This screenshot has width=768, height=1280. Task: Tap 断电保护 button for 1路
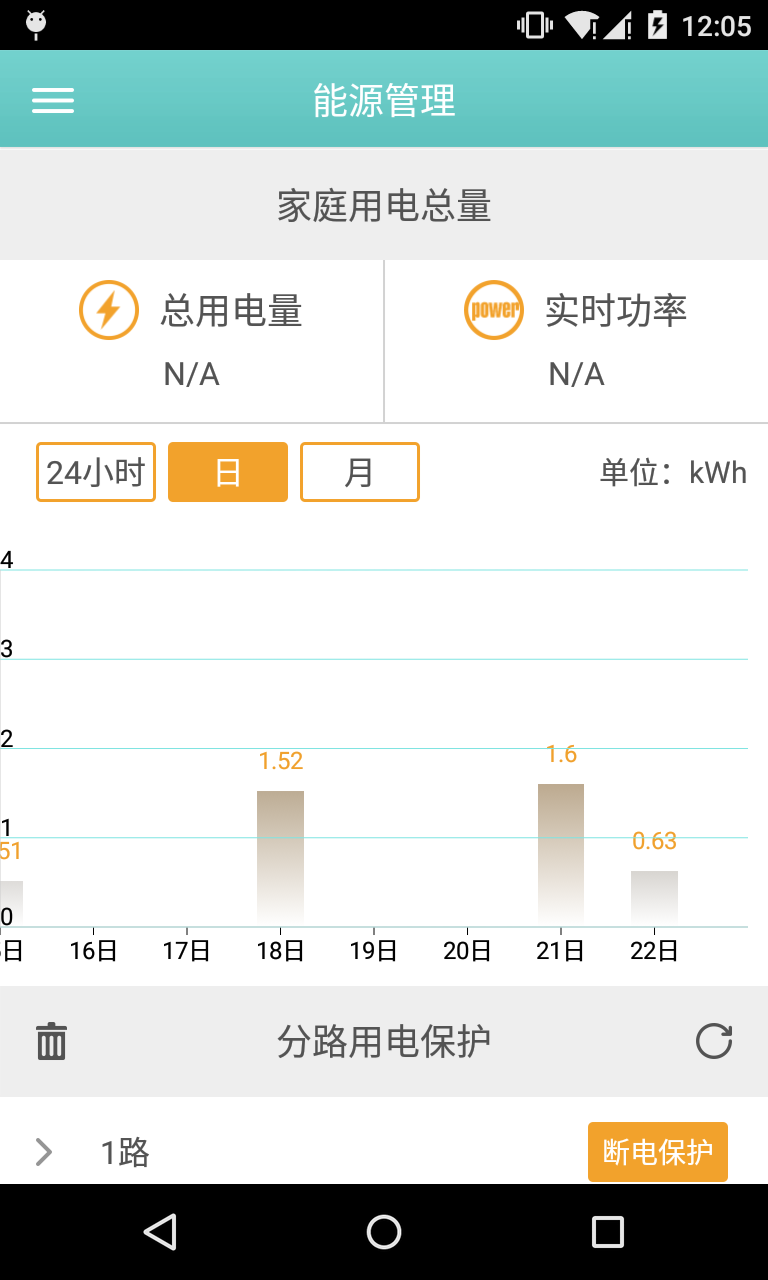(x=657, y=1152)
